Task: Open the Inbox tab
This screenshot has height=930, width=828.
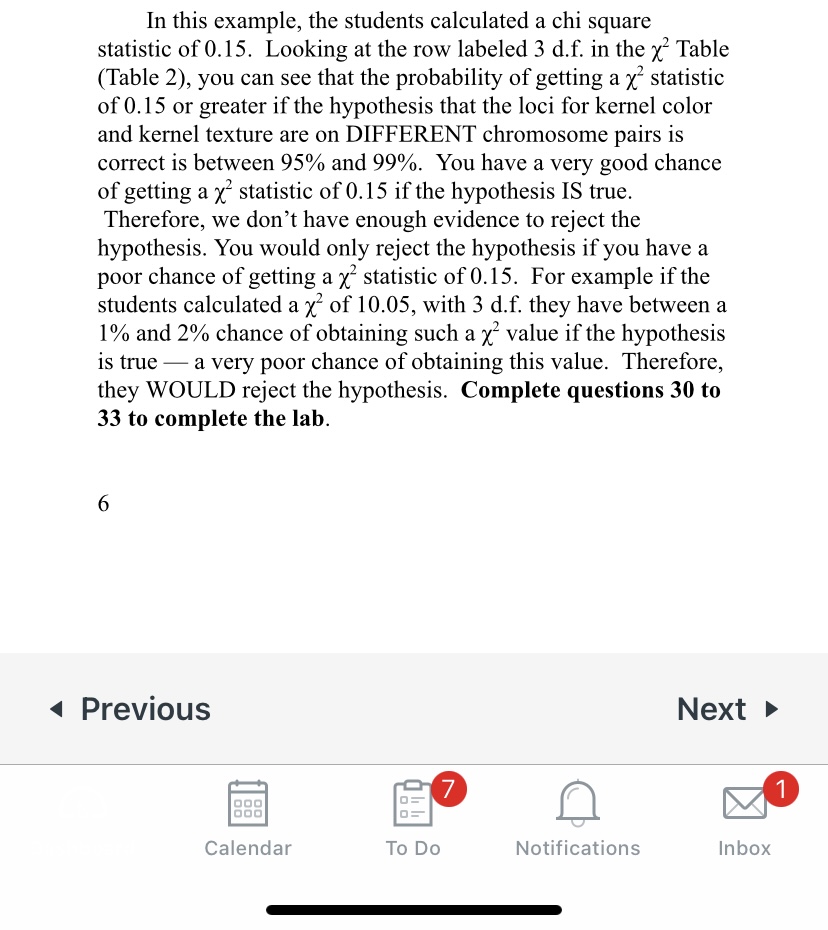Action: (744, 819)
